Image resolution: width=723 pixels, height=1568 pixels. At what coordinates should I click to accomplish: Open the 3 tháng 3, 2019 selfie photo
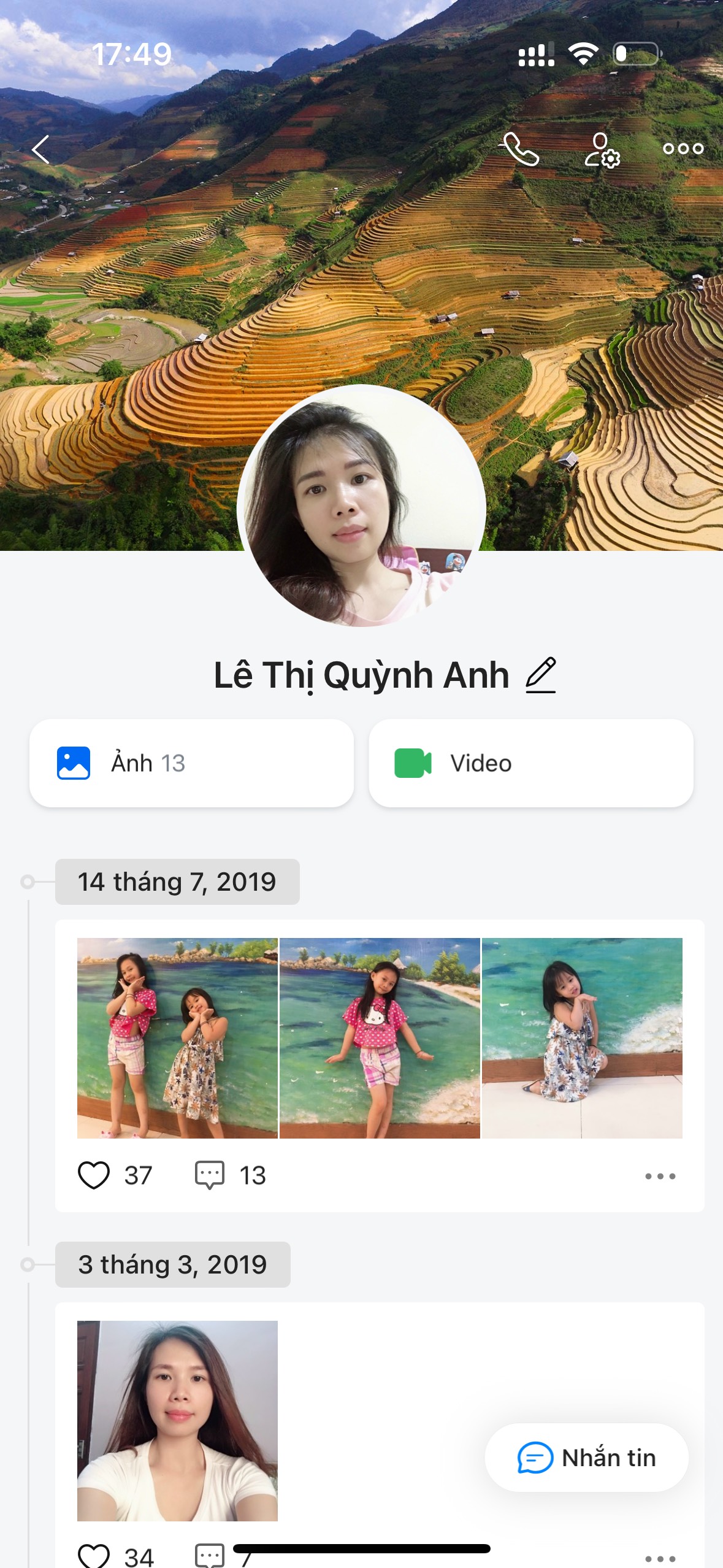[177, 1421]
